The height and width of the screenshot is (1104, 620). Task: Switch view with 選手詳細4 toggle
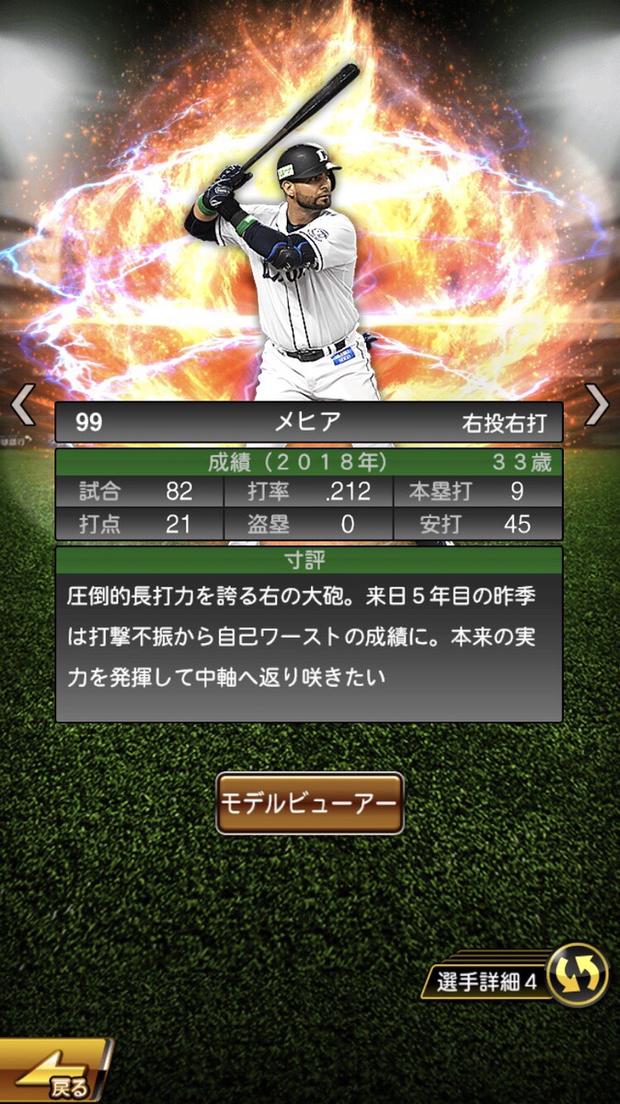576,975
